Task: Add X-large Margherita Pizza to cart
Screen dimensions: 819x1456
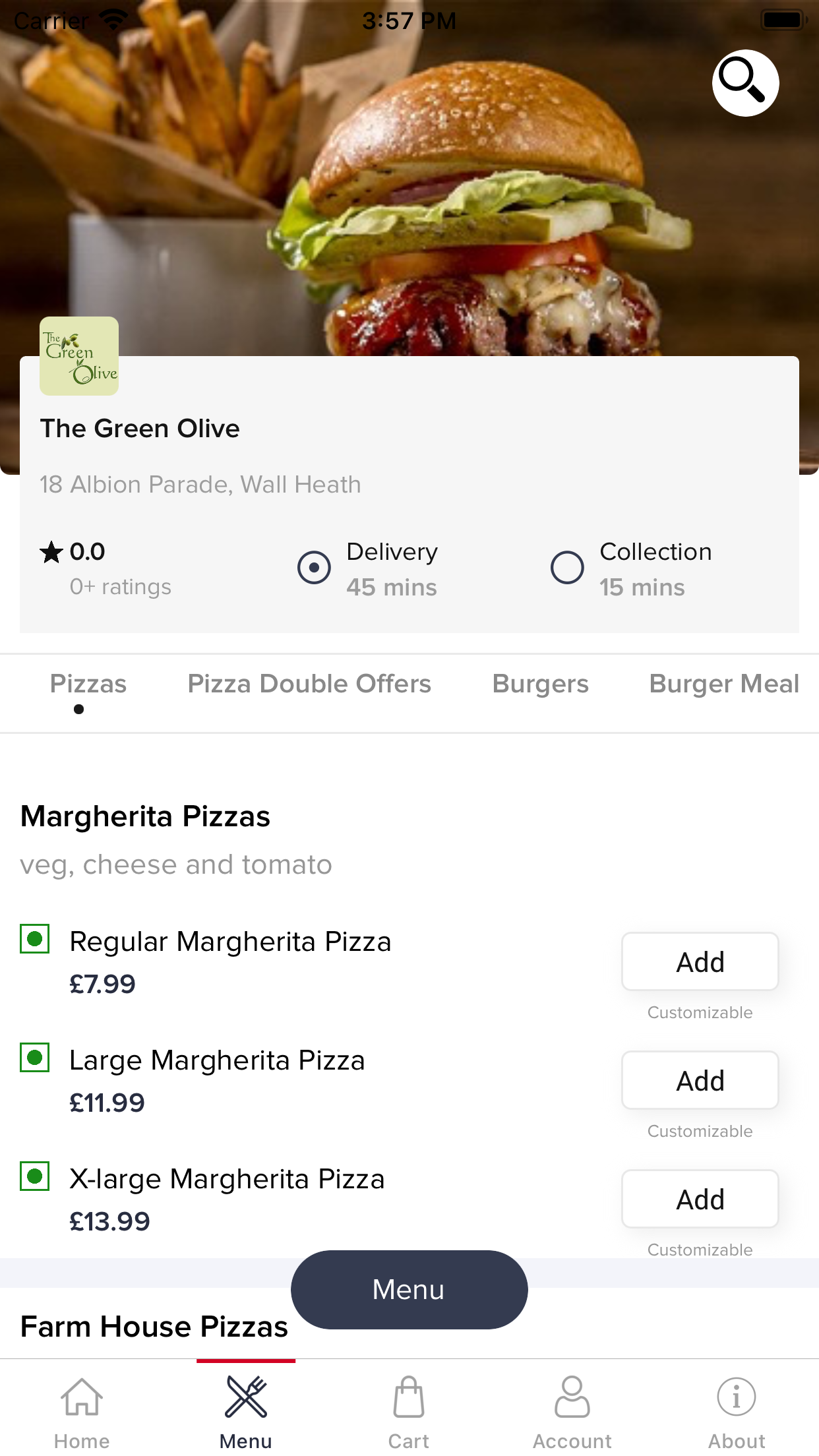Action: [700, 1199]
